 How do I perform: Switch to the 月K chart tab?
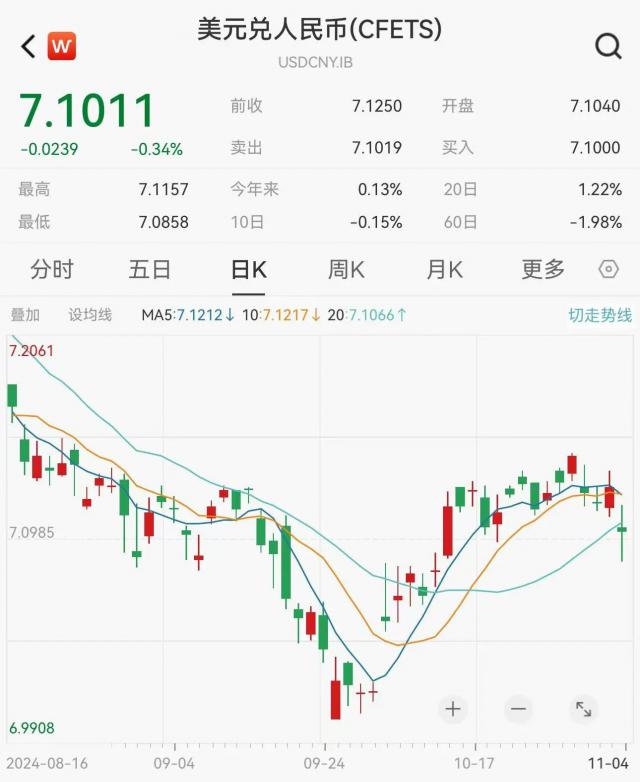[444, 269]
